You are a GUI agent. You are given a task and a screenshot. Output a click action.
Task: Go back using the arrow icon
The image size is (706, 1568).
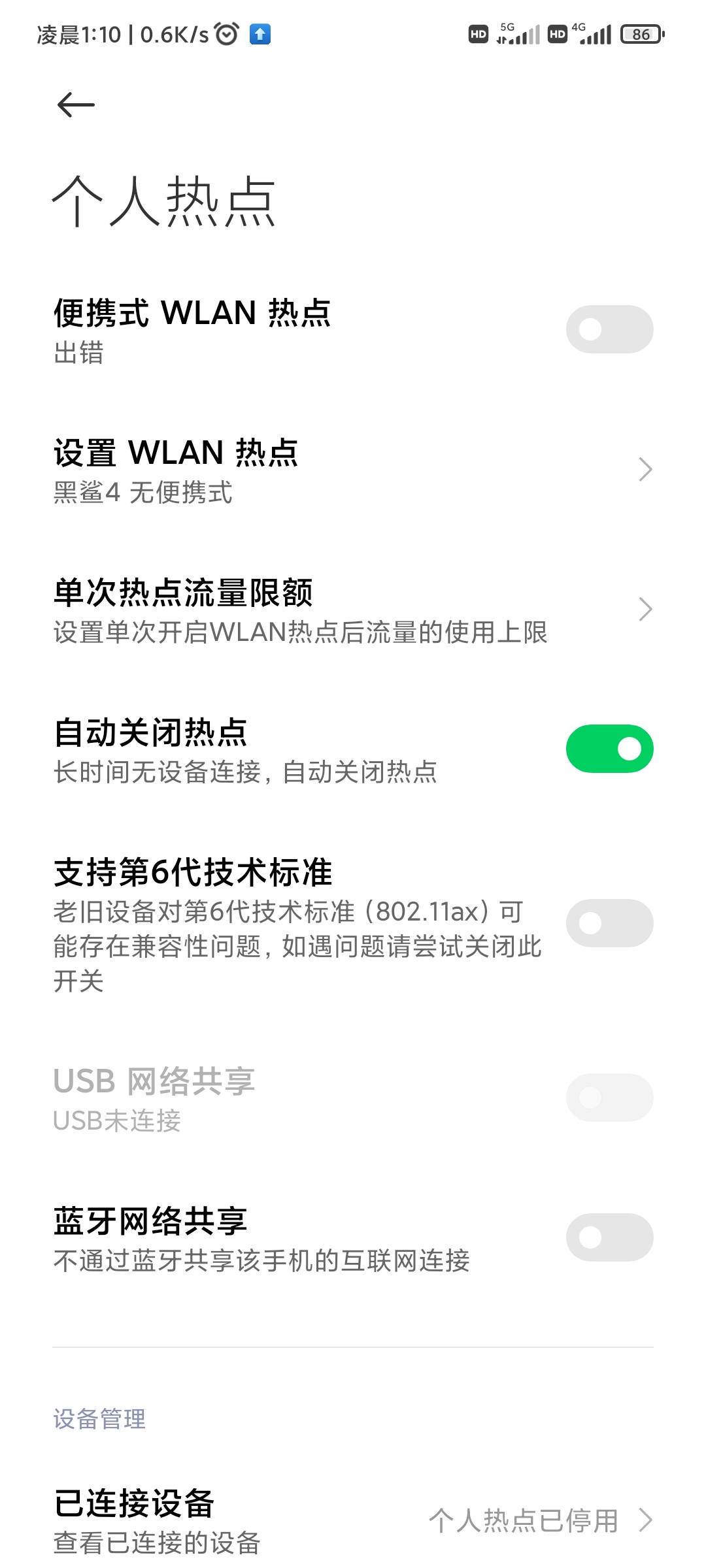point(76,105)
